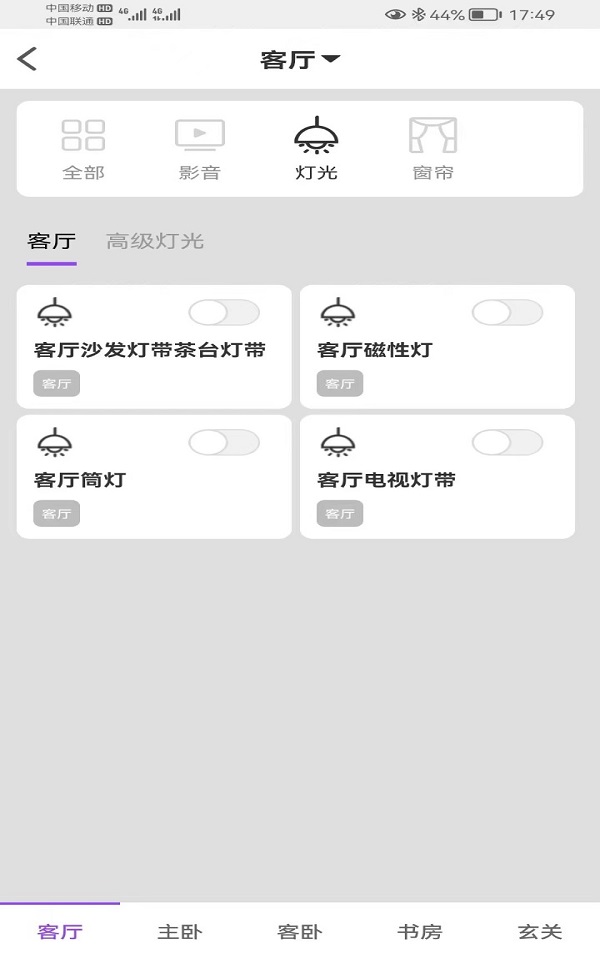Switch to the 玄关 bottom tab

pyautogui.click(x=539, y=932)
